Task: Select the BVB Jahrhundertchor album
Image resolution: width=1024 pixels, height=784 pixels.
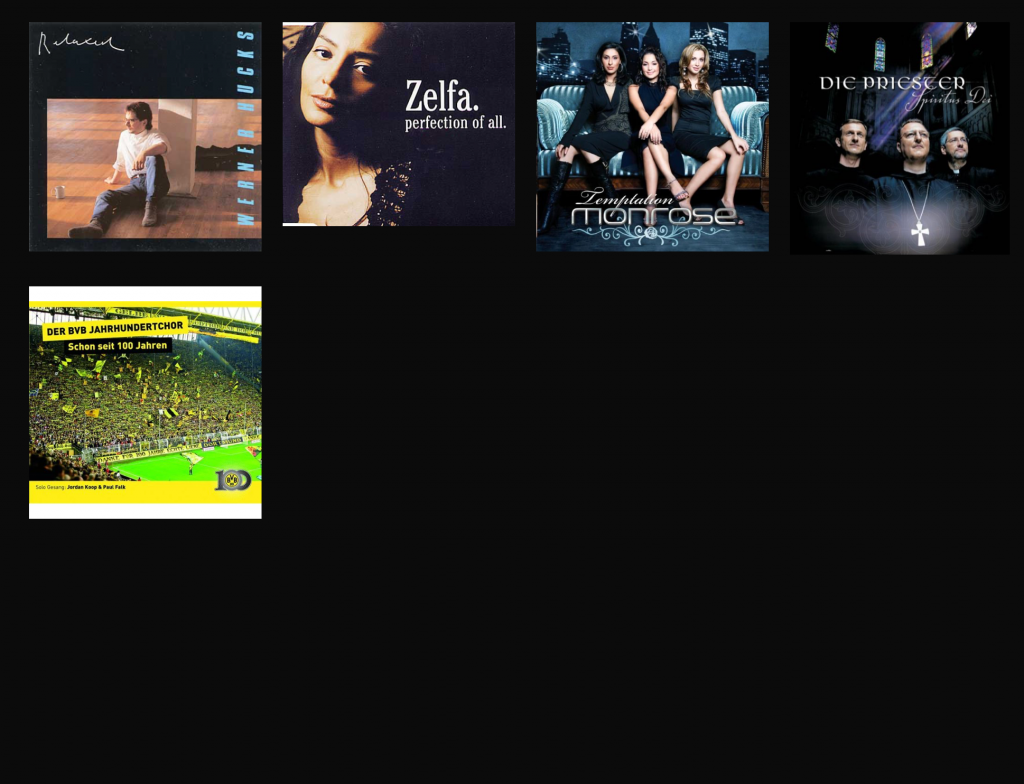Action: click(145, 402)
